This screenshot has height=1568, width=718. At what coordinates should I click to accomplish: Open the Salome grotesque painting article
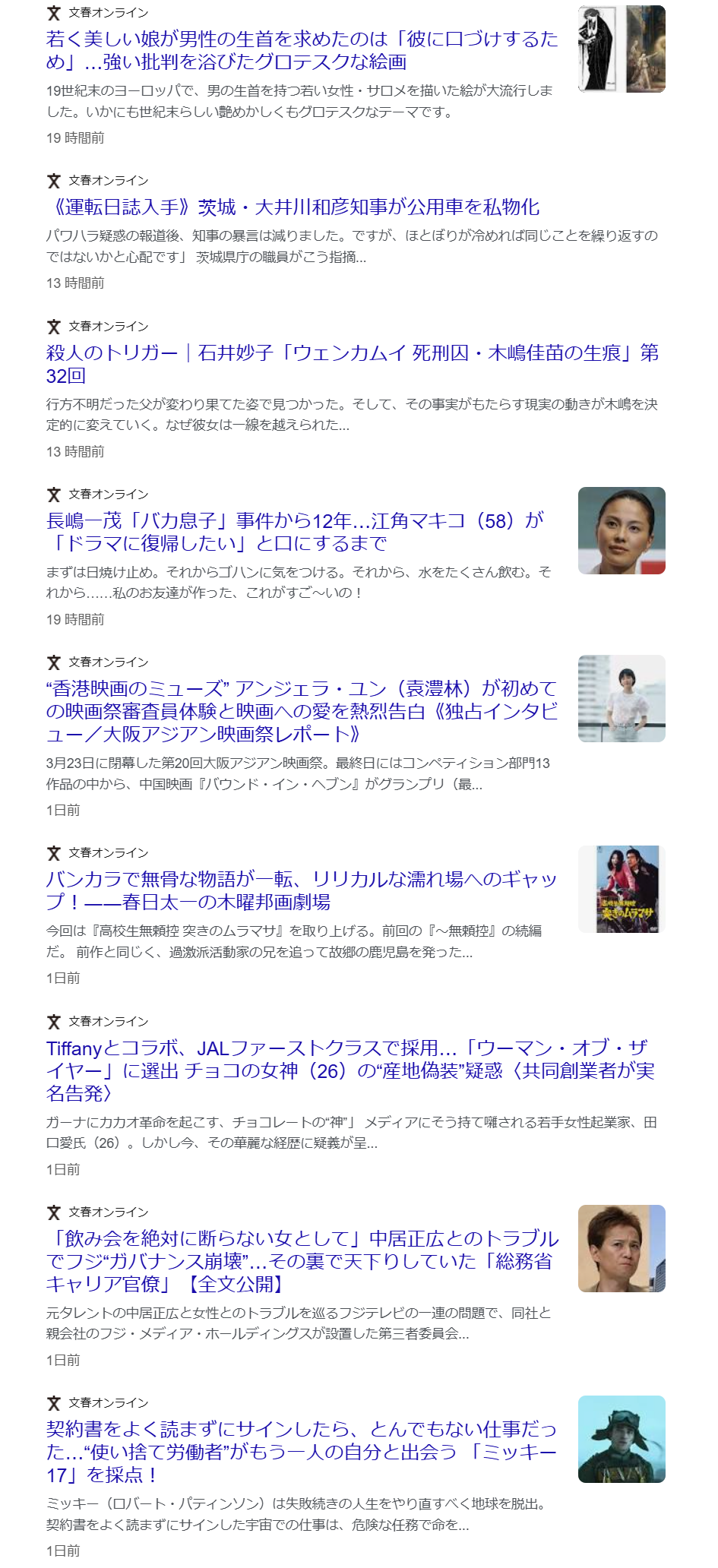tap(302, 50)
